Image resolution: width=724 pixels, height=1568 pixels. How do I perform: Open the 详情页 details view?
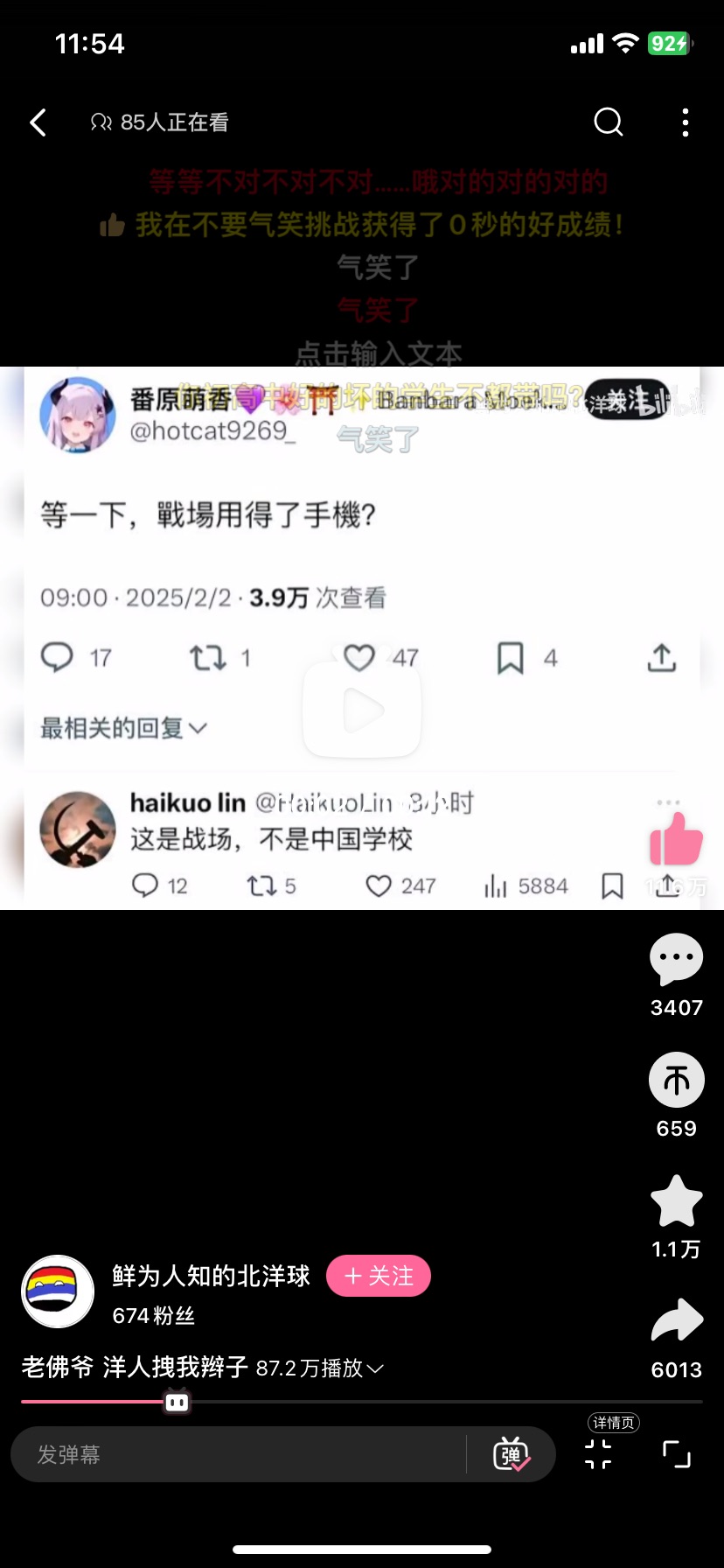coord(599,1452)
